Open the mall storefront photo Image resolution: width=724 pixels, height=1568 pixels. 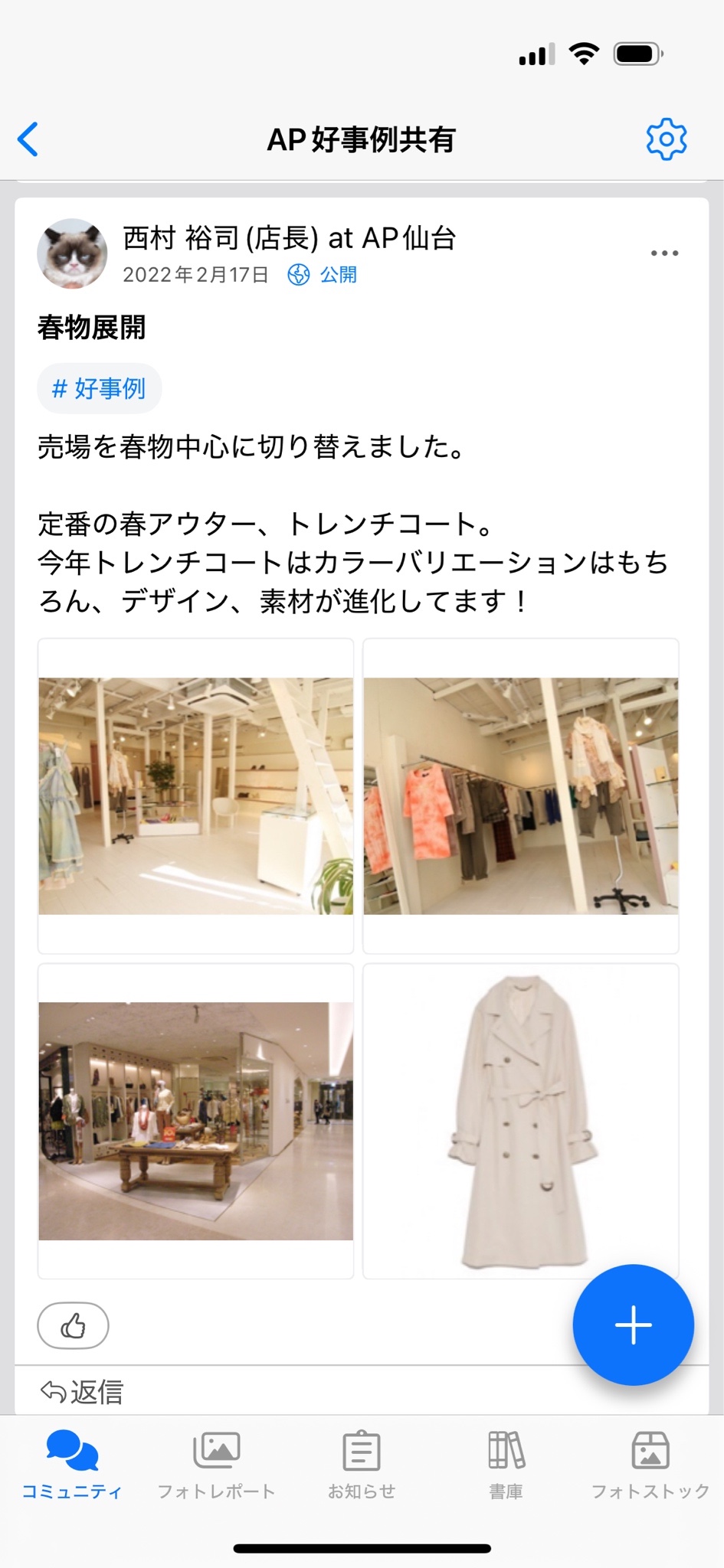(196, 1121)
